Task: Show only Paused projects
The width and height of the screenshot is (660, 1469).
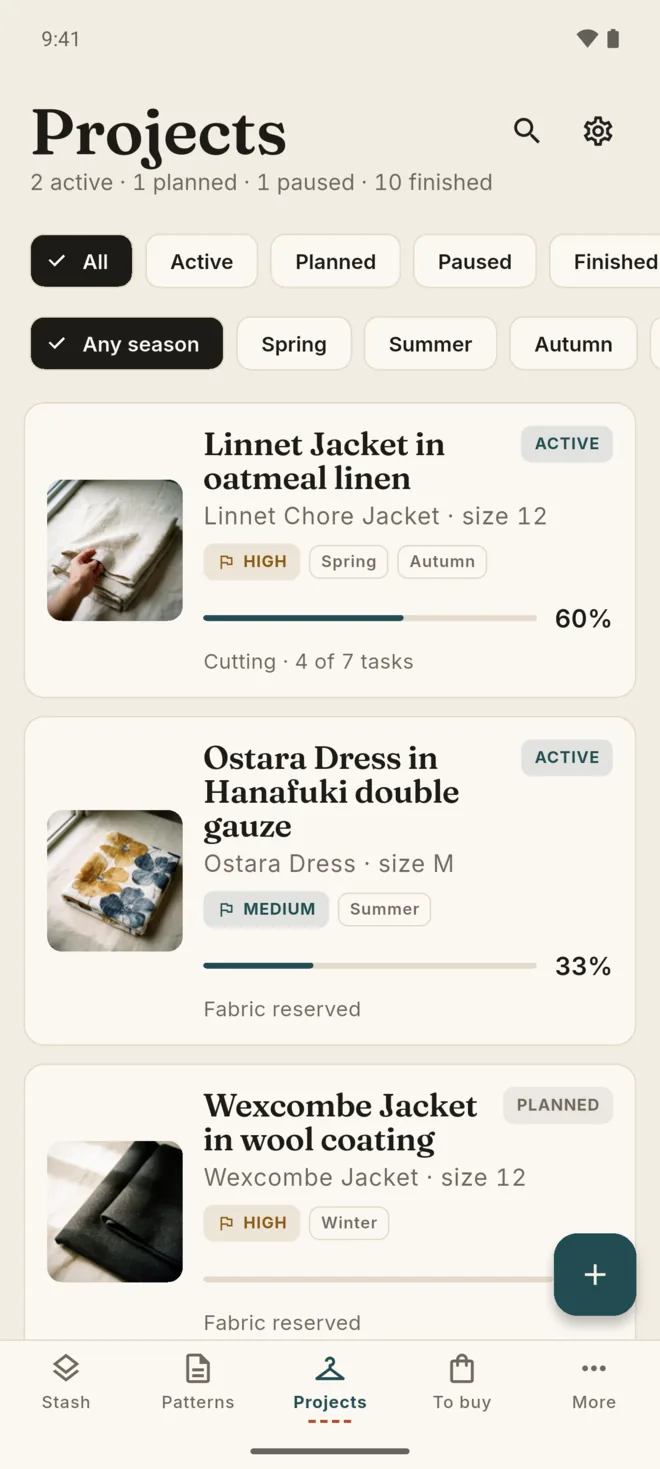Action: [475, 261]
